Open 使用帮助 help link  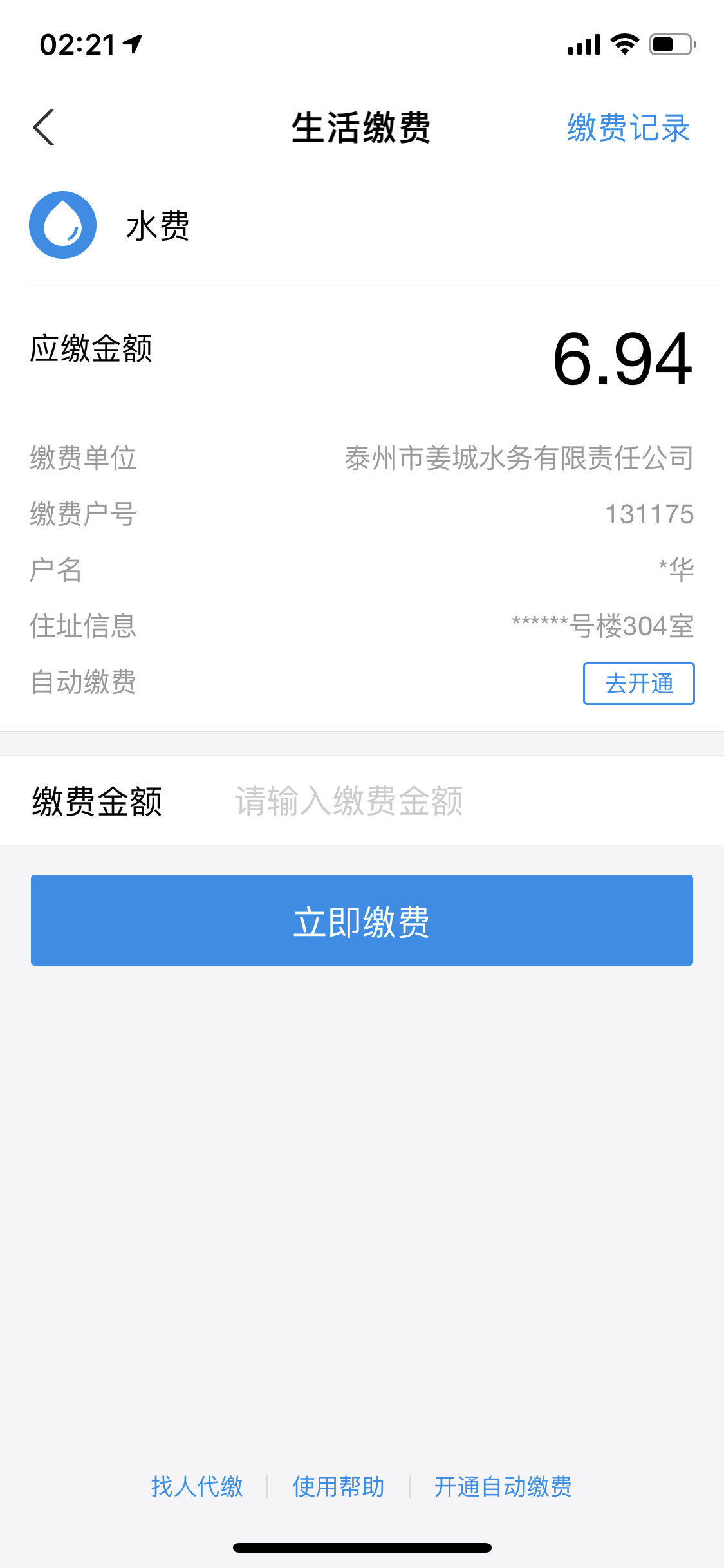click(x=339, y=1487)
